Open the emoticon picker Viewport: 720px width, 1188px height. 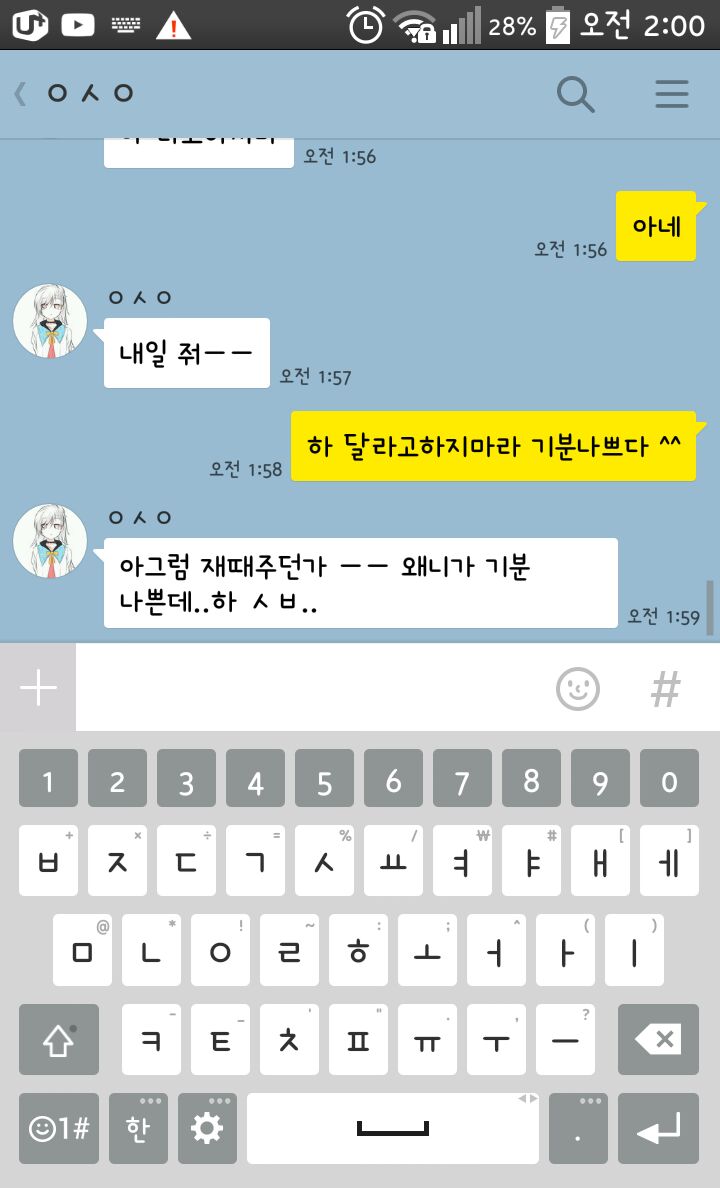(x=577, y=688)
